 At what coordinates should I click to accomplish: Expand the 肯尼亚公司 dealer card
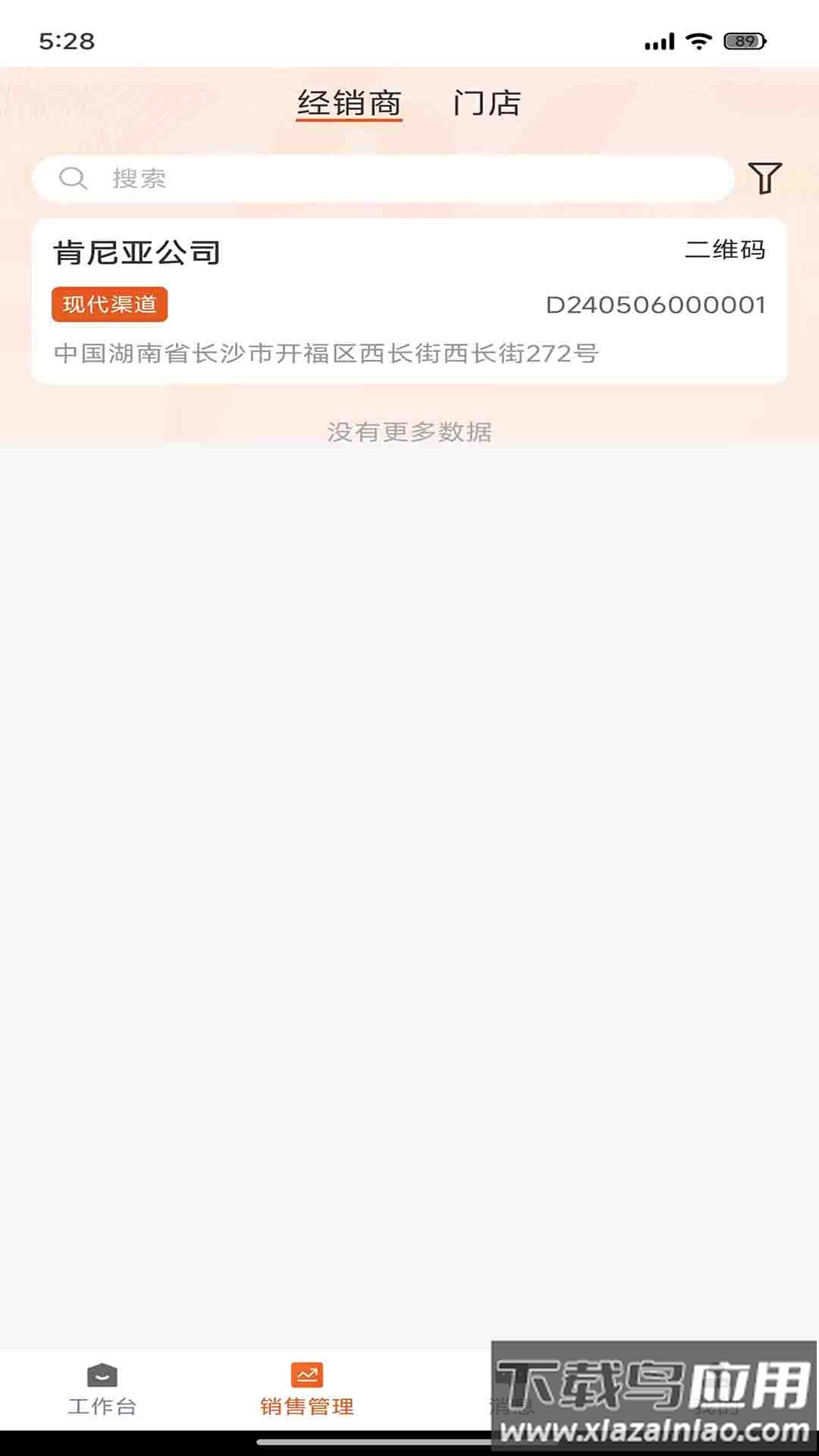tap(409, 300)
